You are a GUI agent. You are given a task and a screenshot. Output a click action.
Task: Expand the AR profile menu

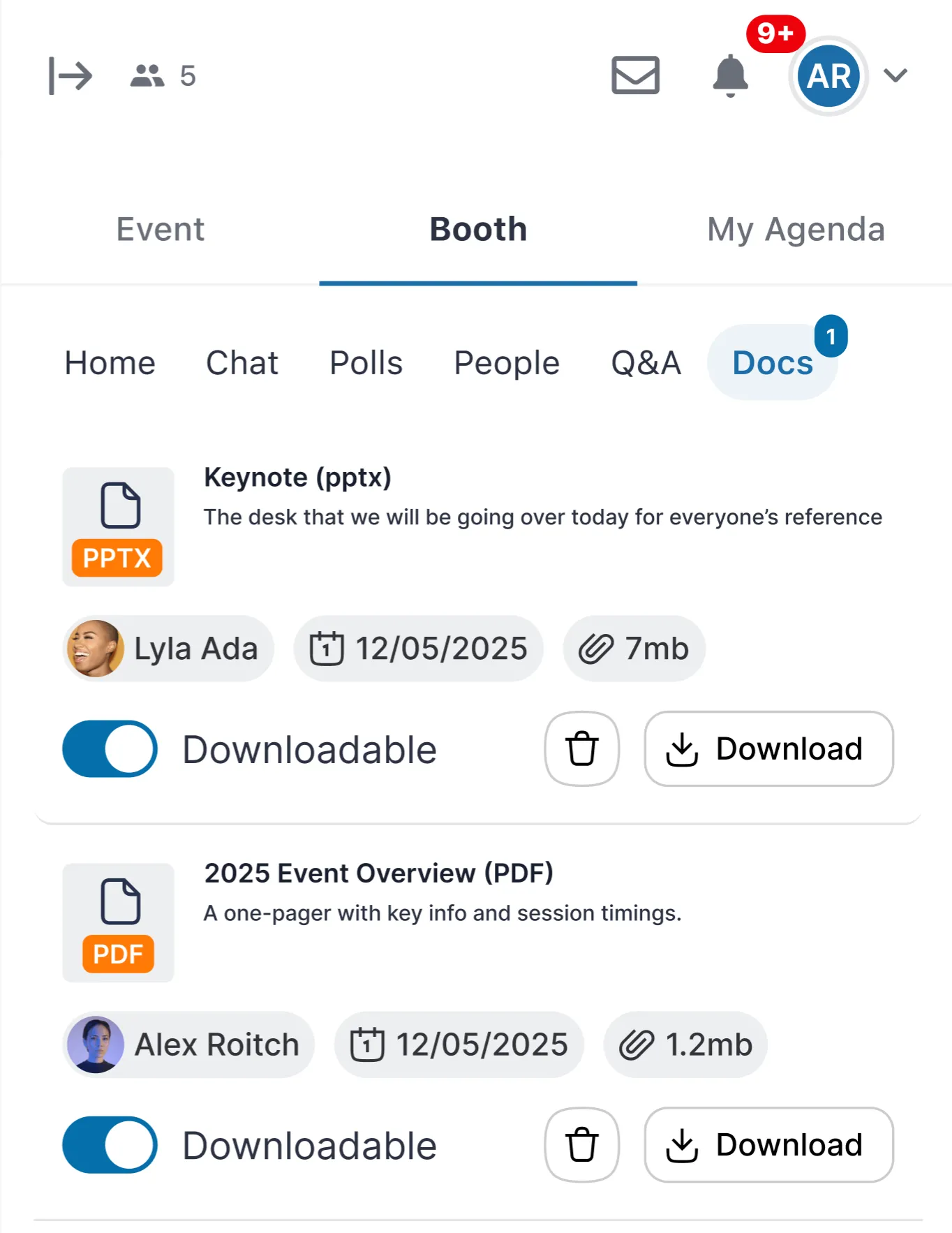point(895,75)
